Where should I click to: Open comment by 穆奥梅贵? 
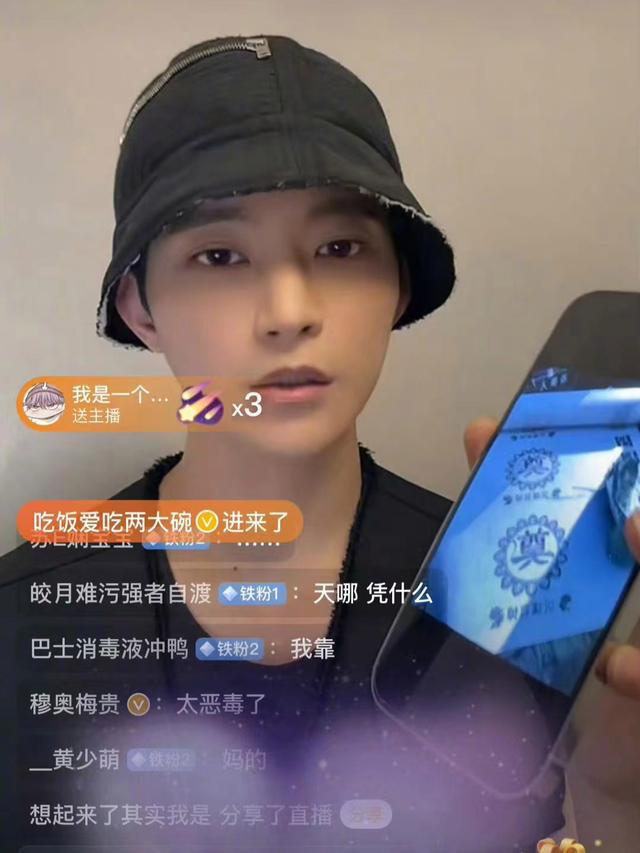pos(148,703)
